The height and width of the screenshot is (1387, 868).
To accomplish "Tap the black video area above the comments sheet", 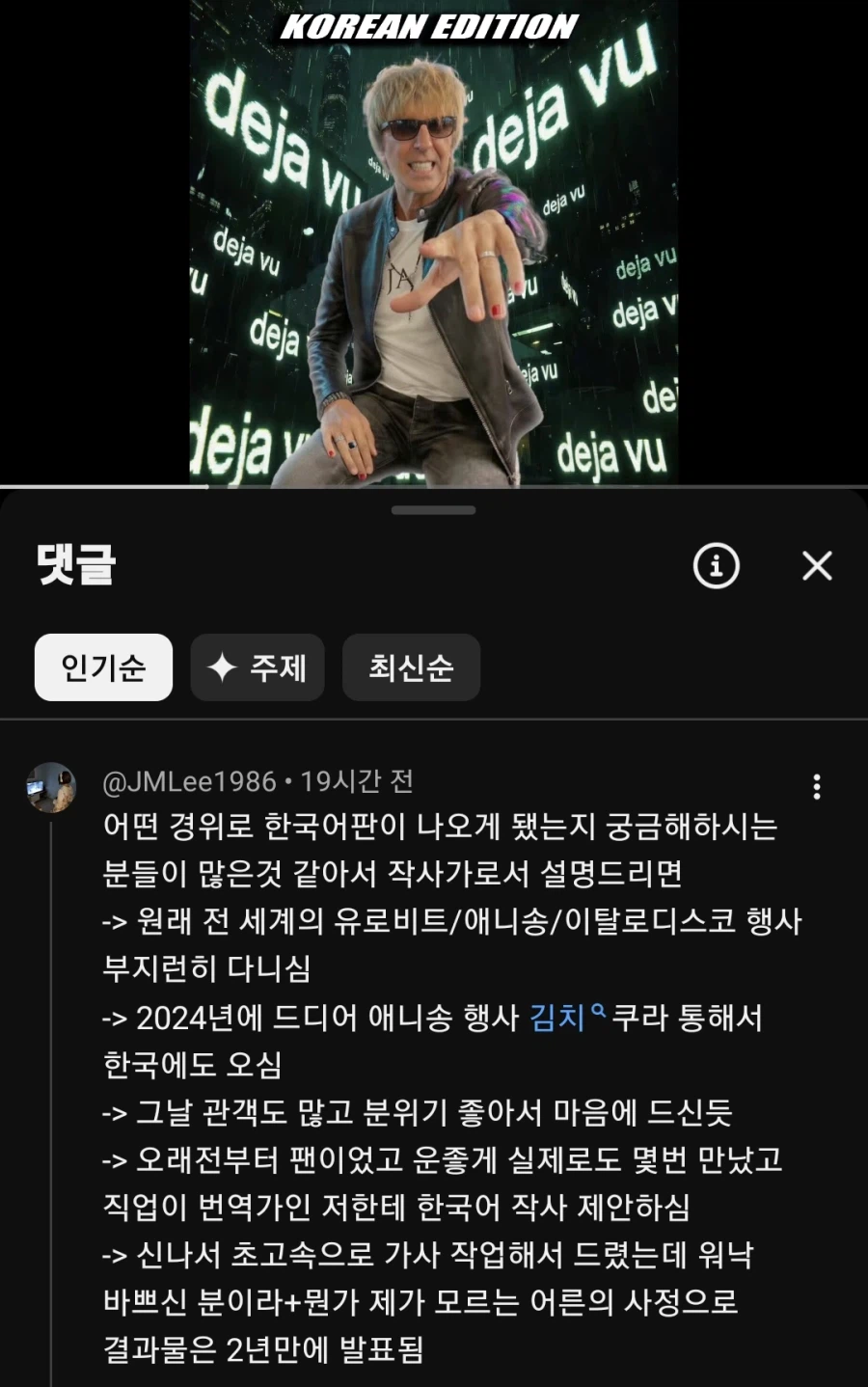I will (87, 241).
